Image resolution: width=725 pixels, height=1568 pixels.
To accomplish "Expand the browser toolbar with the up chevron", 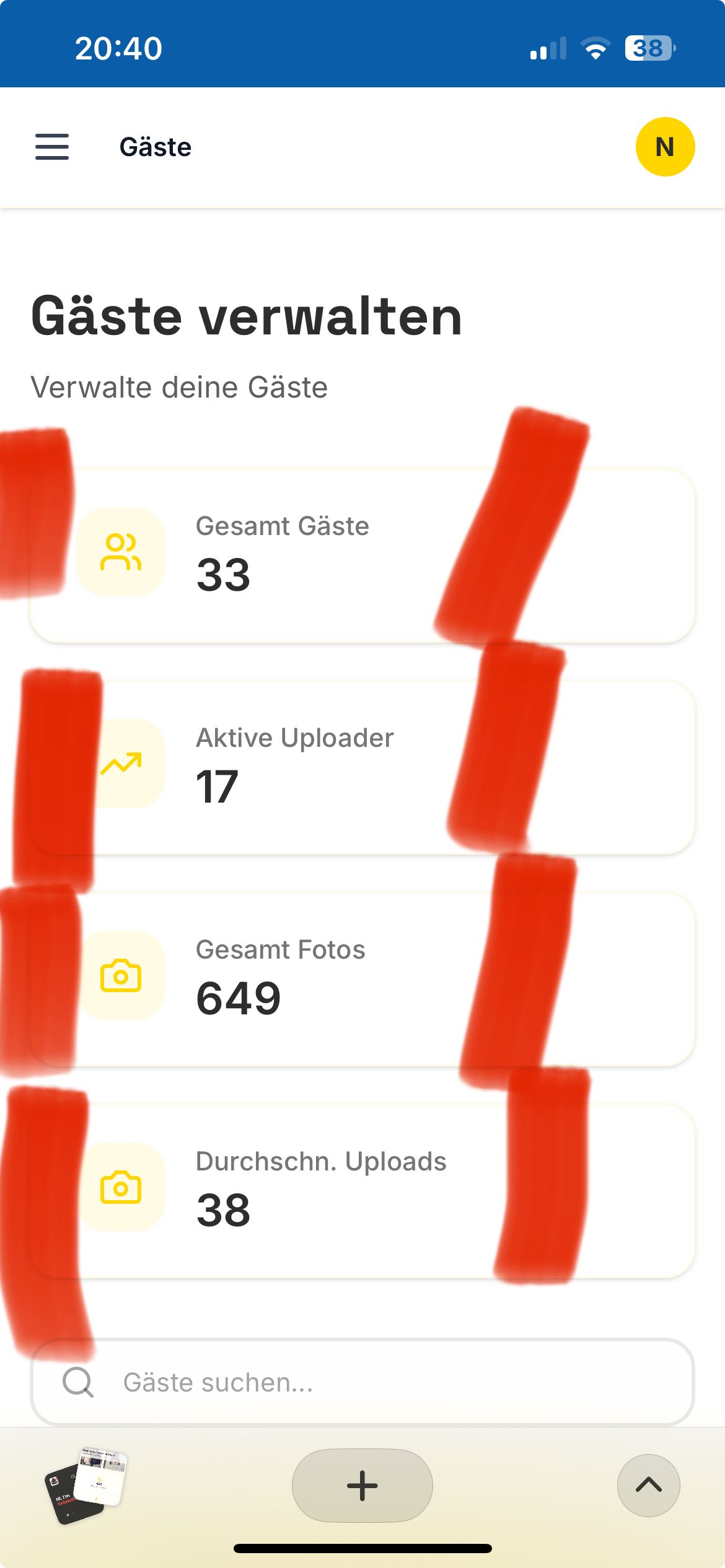I will (649, 1485).
